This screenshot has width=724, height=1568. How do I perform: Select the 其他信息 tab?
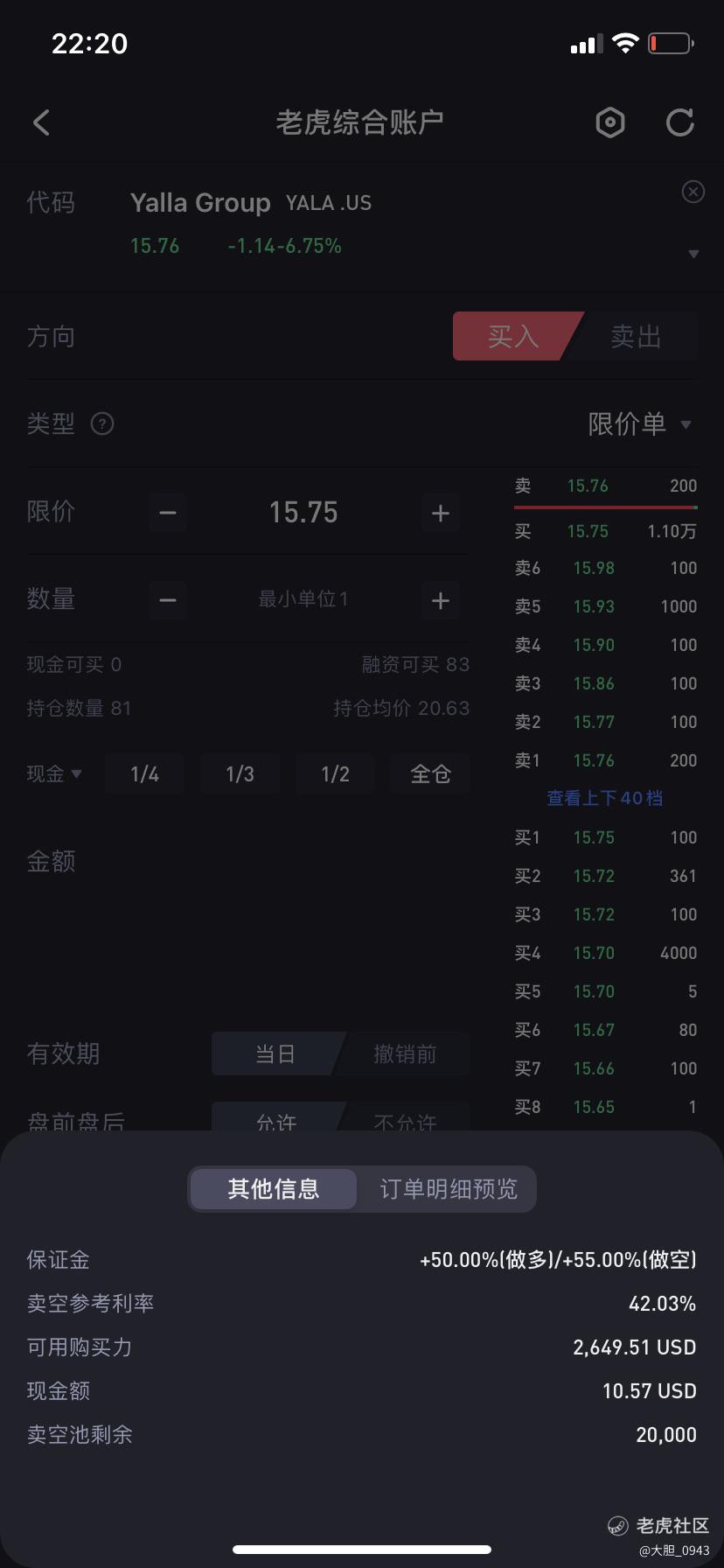274,1189
